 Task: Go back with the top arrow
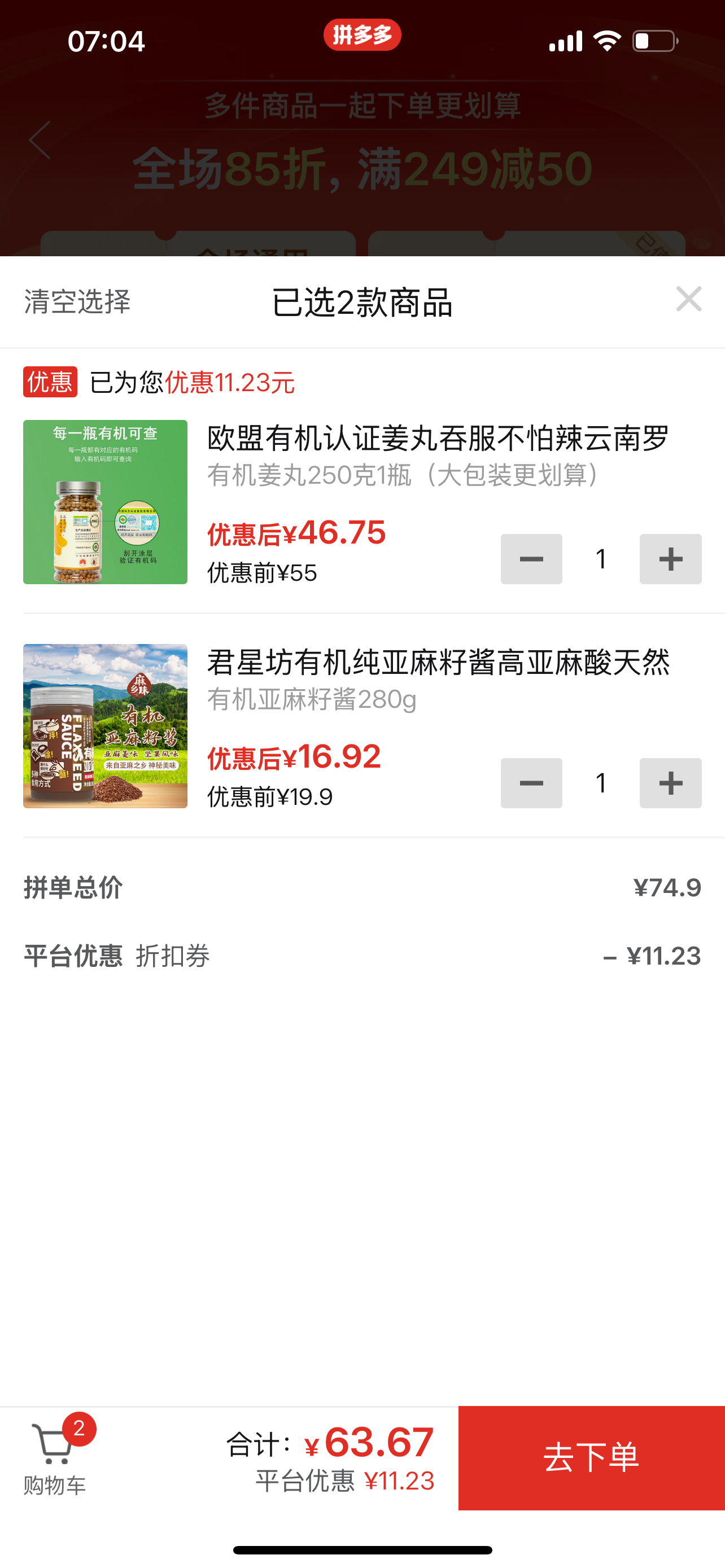pyautogui.click(x=40, y=140)
